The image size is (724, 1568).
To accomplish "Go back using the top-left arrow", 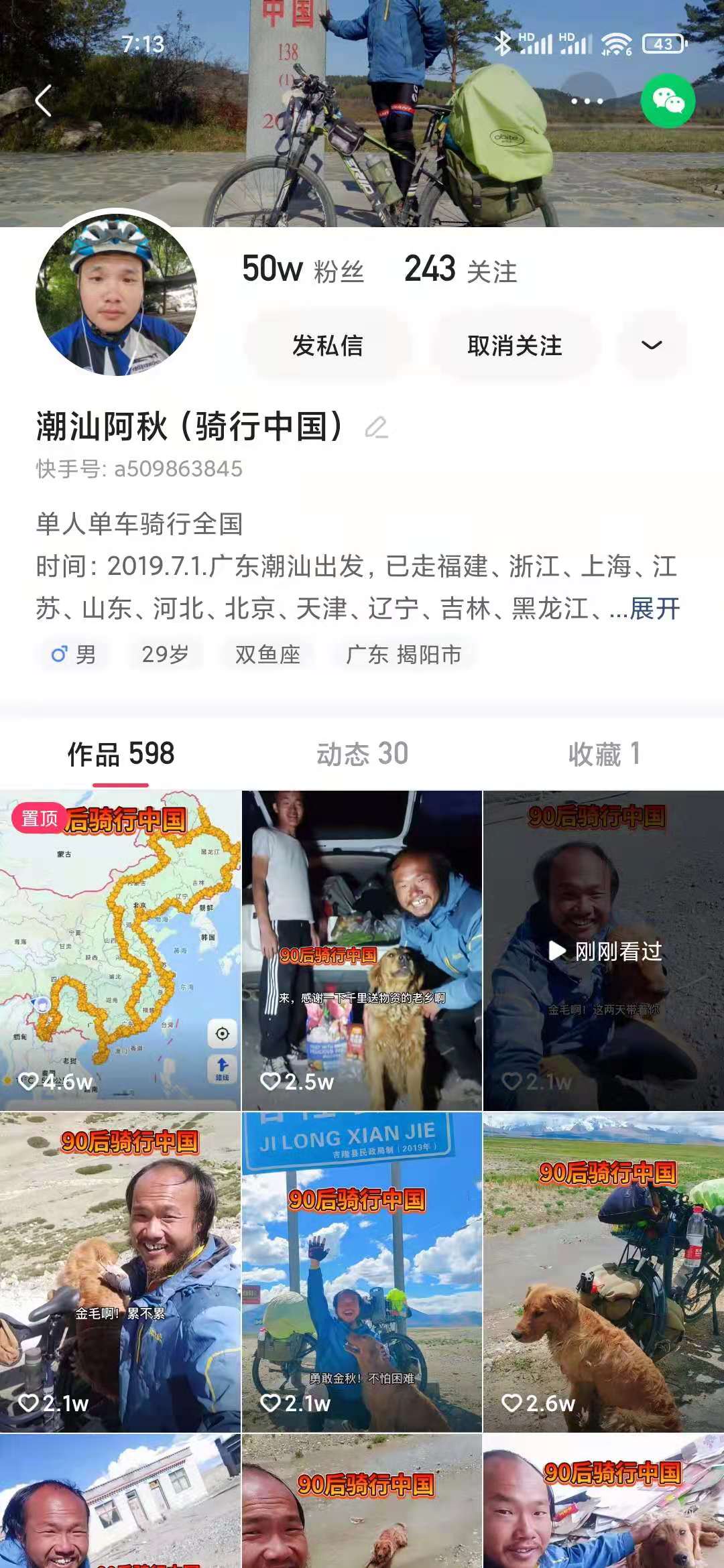I will point(44,101).
